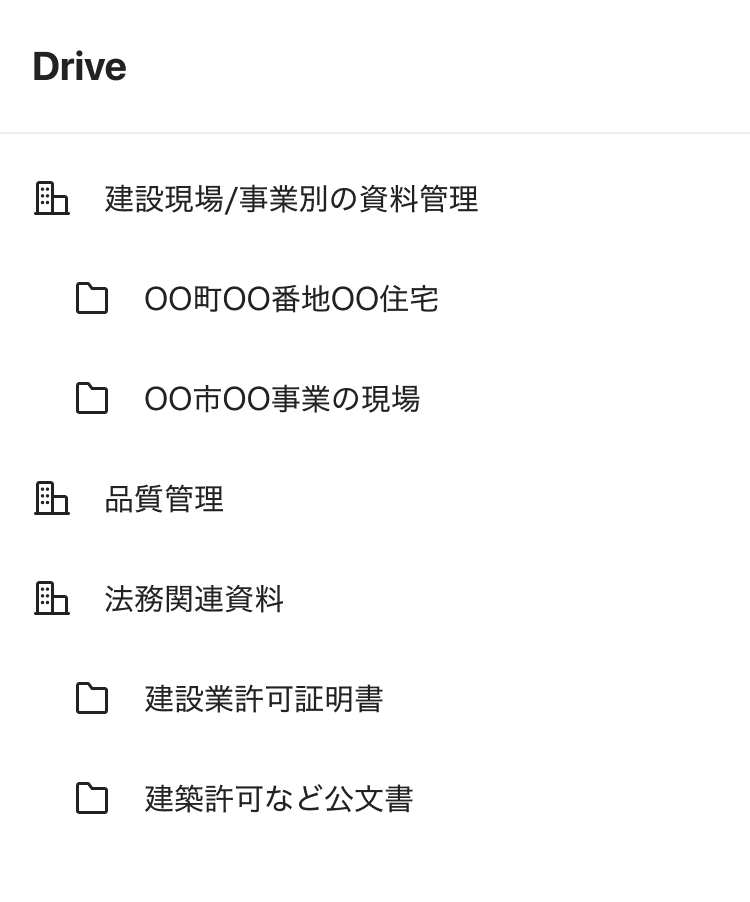Viewport: 750px width, 902px height.
Task: Go to the 建築許可など公文書 folder
Action: (279, 799)
